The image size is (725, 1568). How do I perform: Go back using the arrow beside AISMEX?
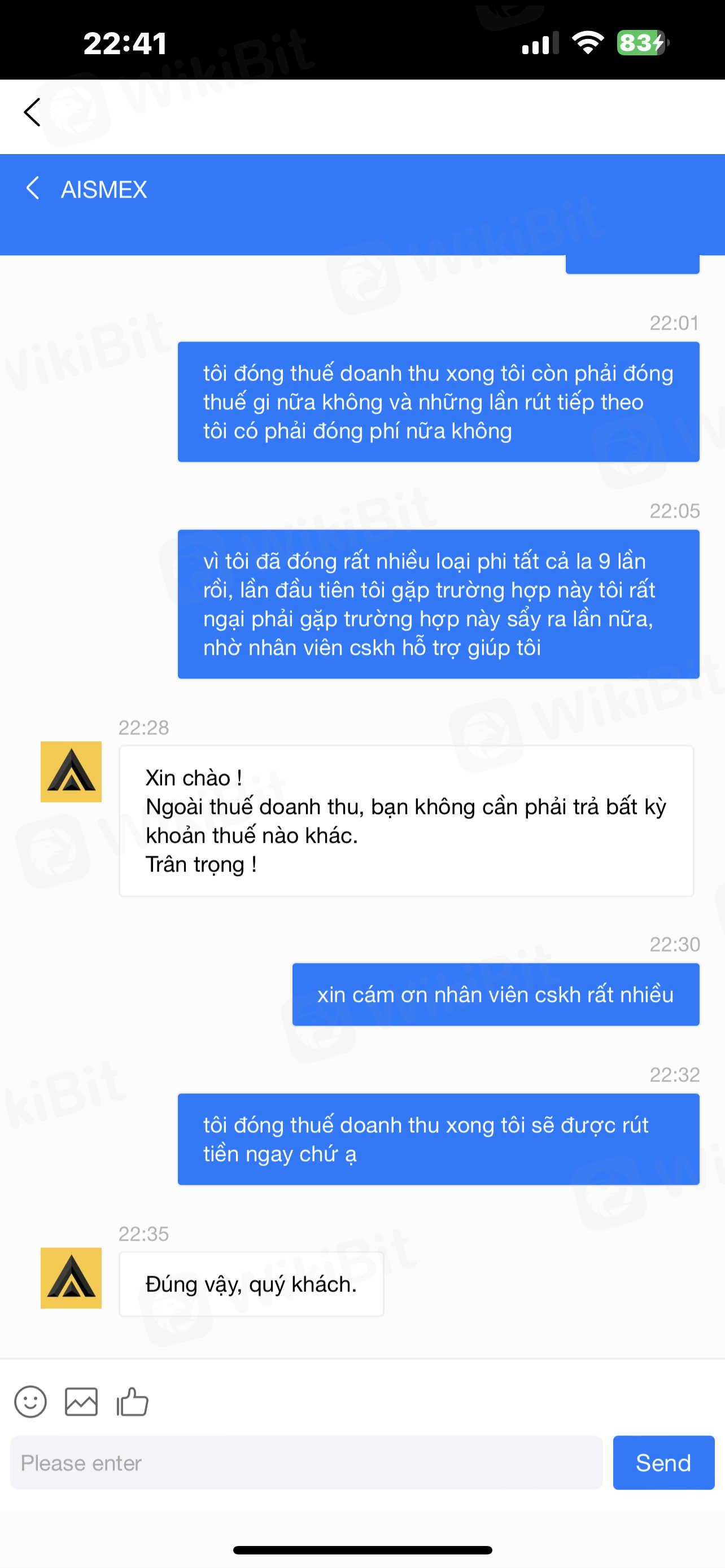(x=33, y=188)
